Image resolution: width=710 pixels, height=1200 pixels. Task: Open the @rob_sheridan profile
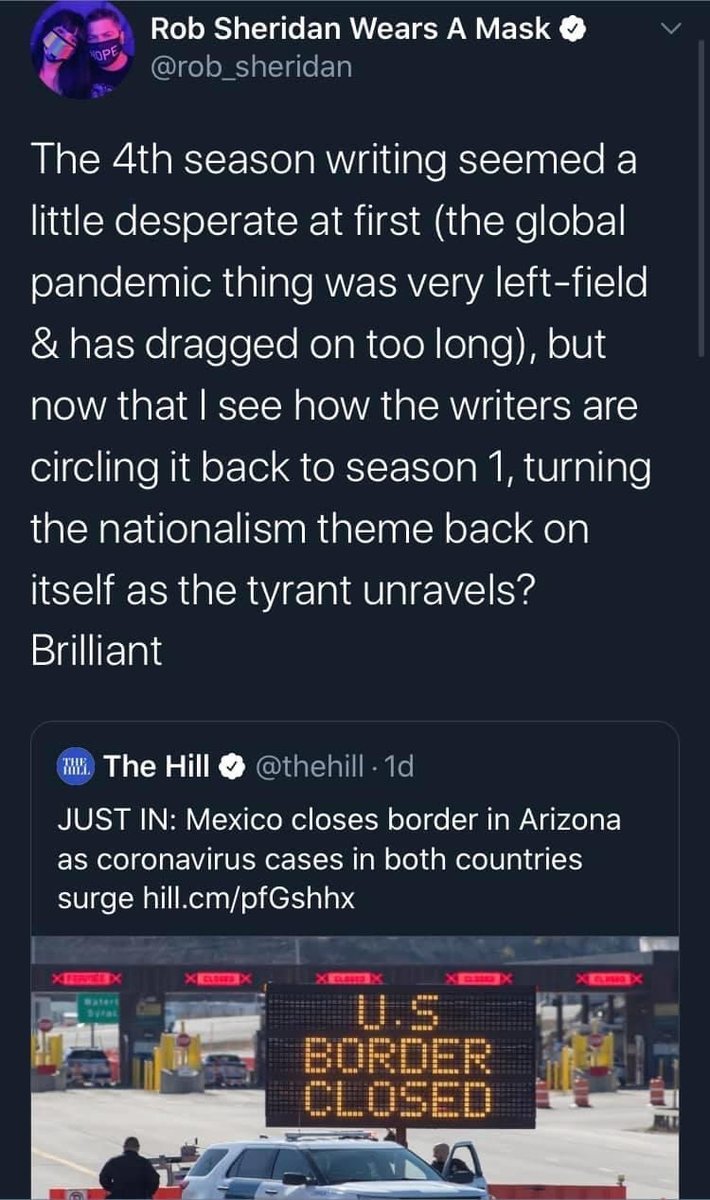click(x=251, y=68)
